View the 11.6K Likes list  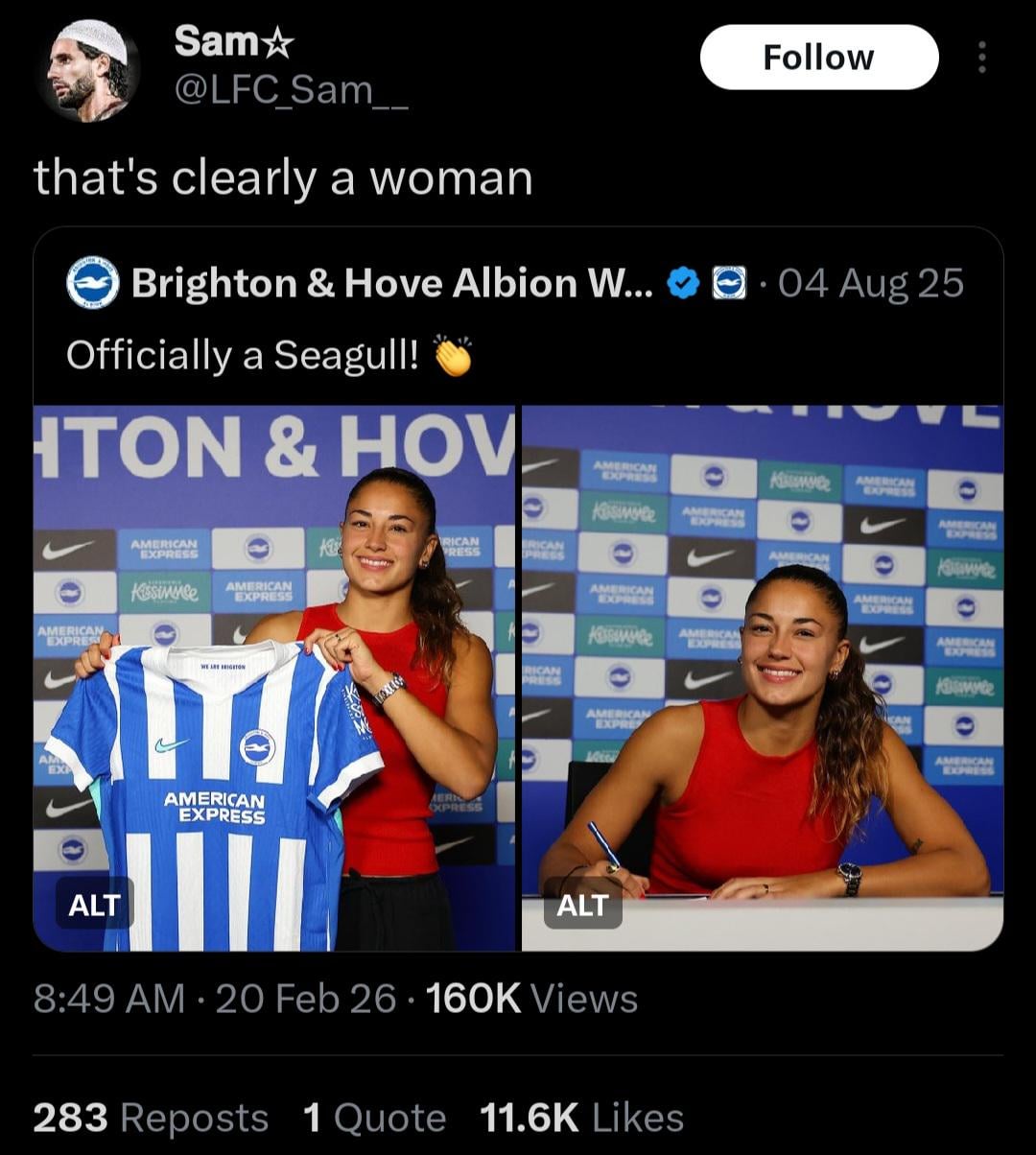[581, 1118]
